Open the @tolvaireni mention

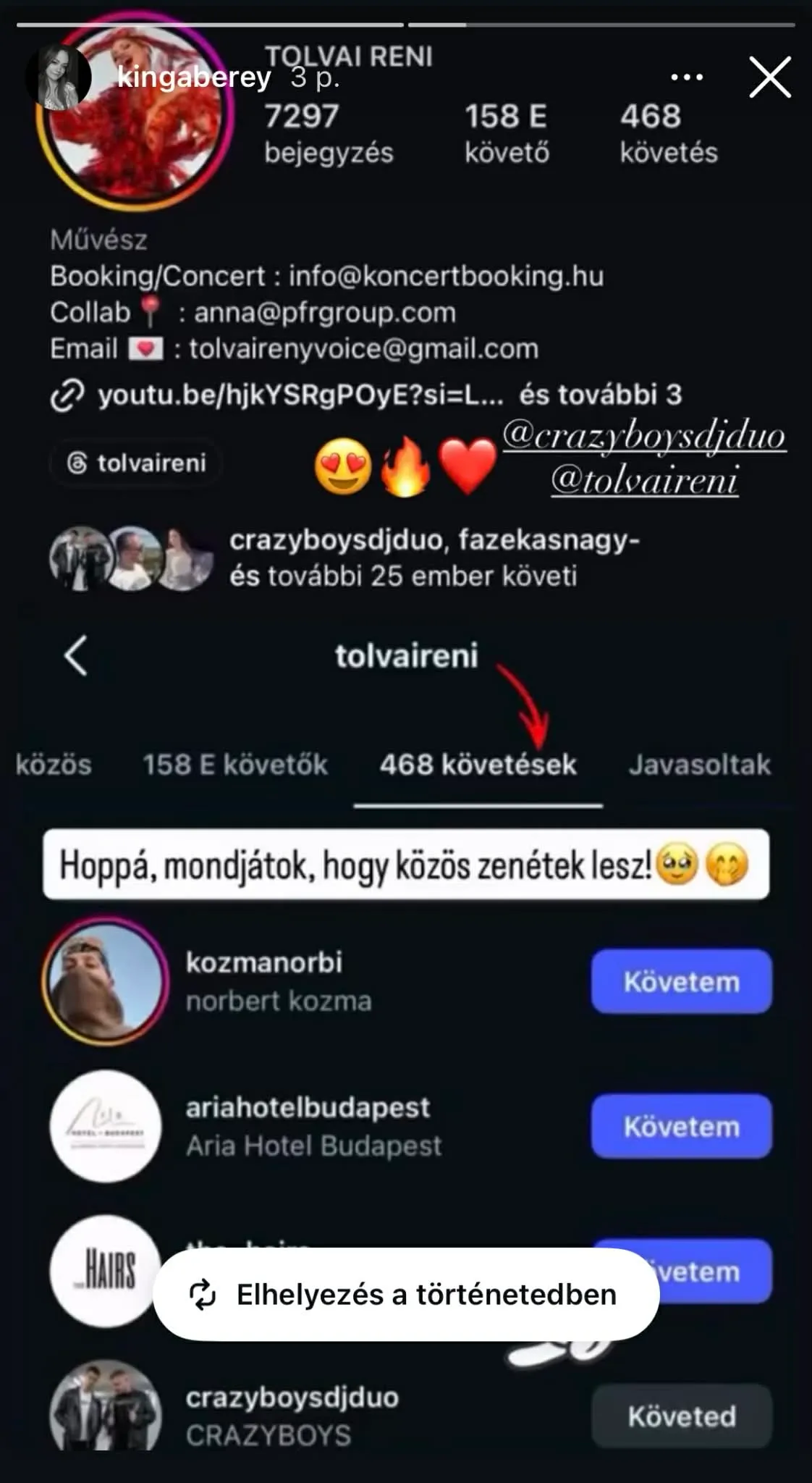pos(644,481)
